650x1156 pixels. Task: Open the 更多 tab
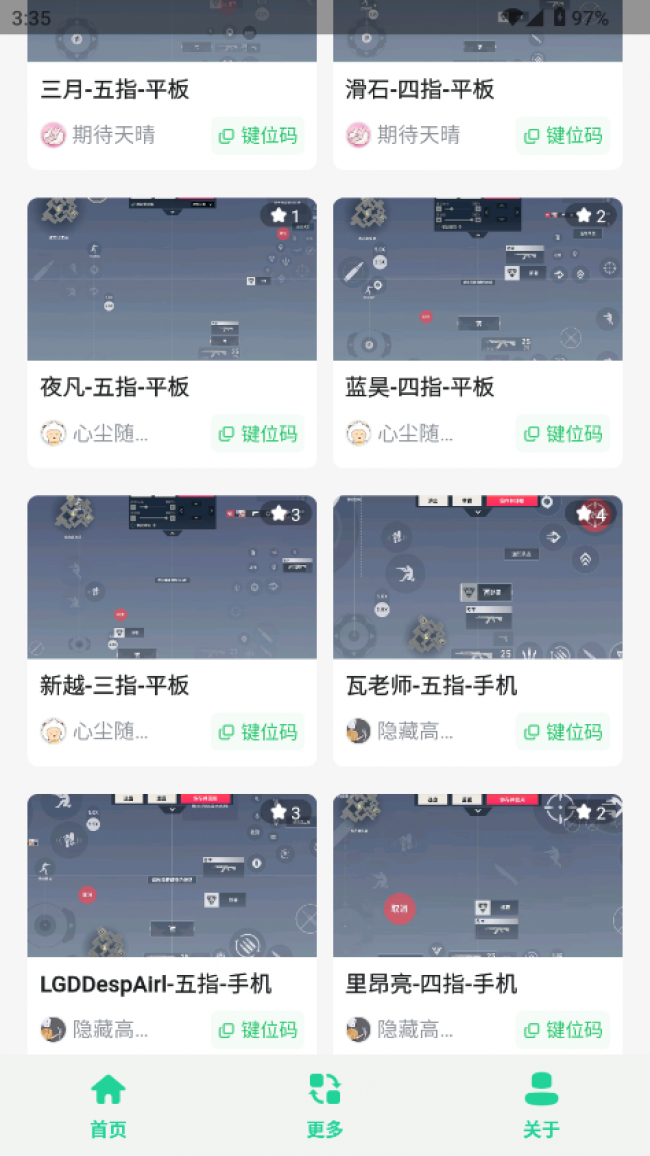325,1106
